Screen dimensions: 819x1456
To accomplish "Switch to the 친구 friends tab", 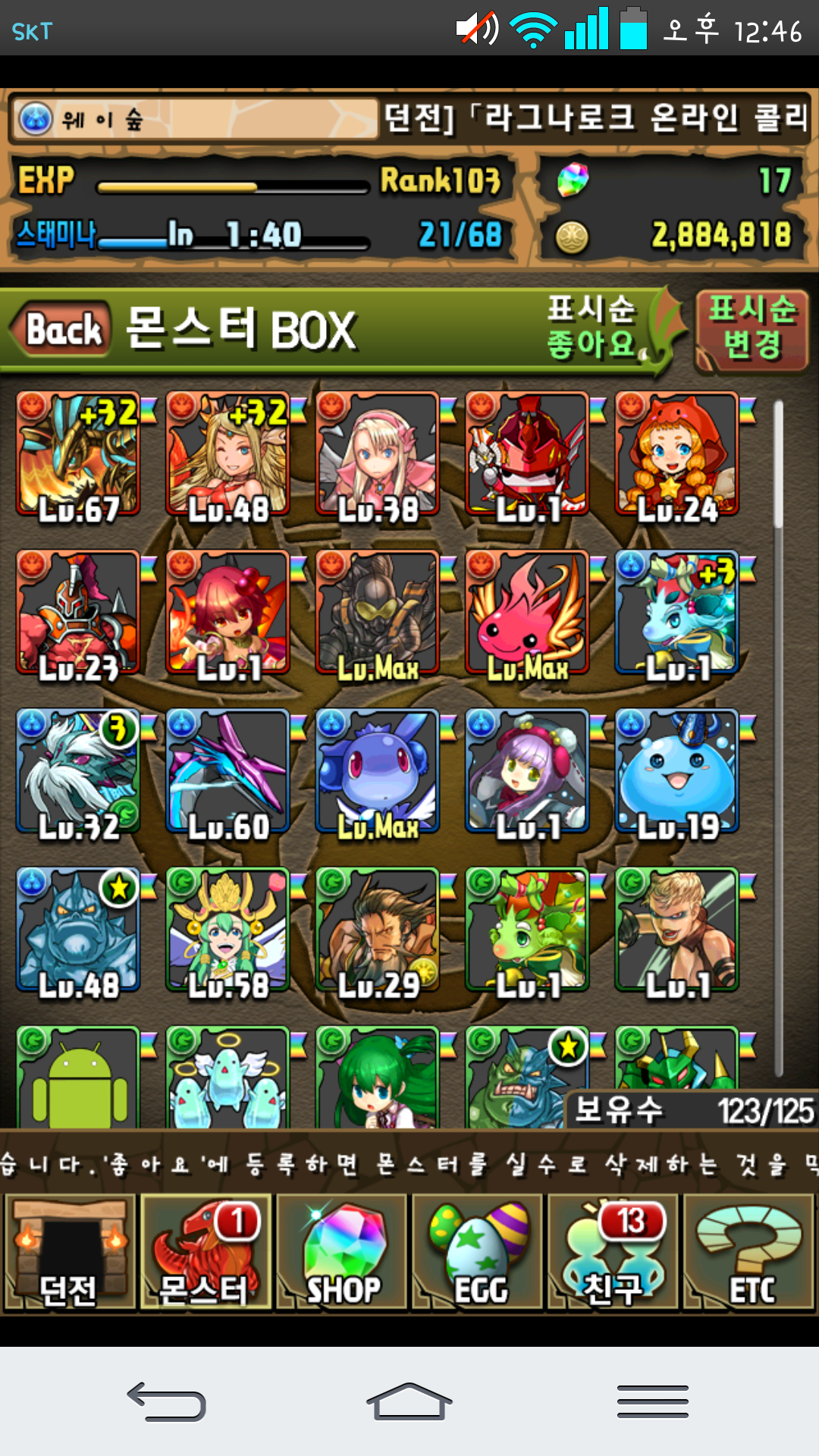I will [x=613, y=1253].
